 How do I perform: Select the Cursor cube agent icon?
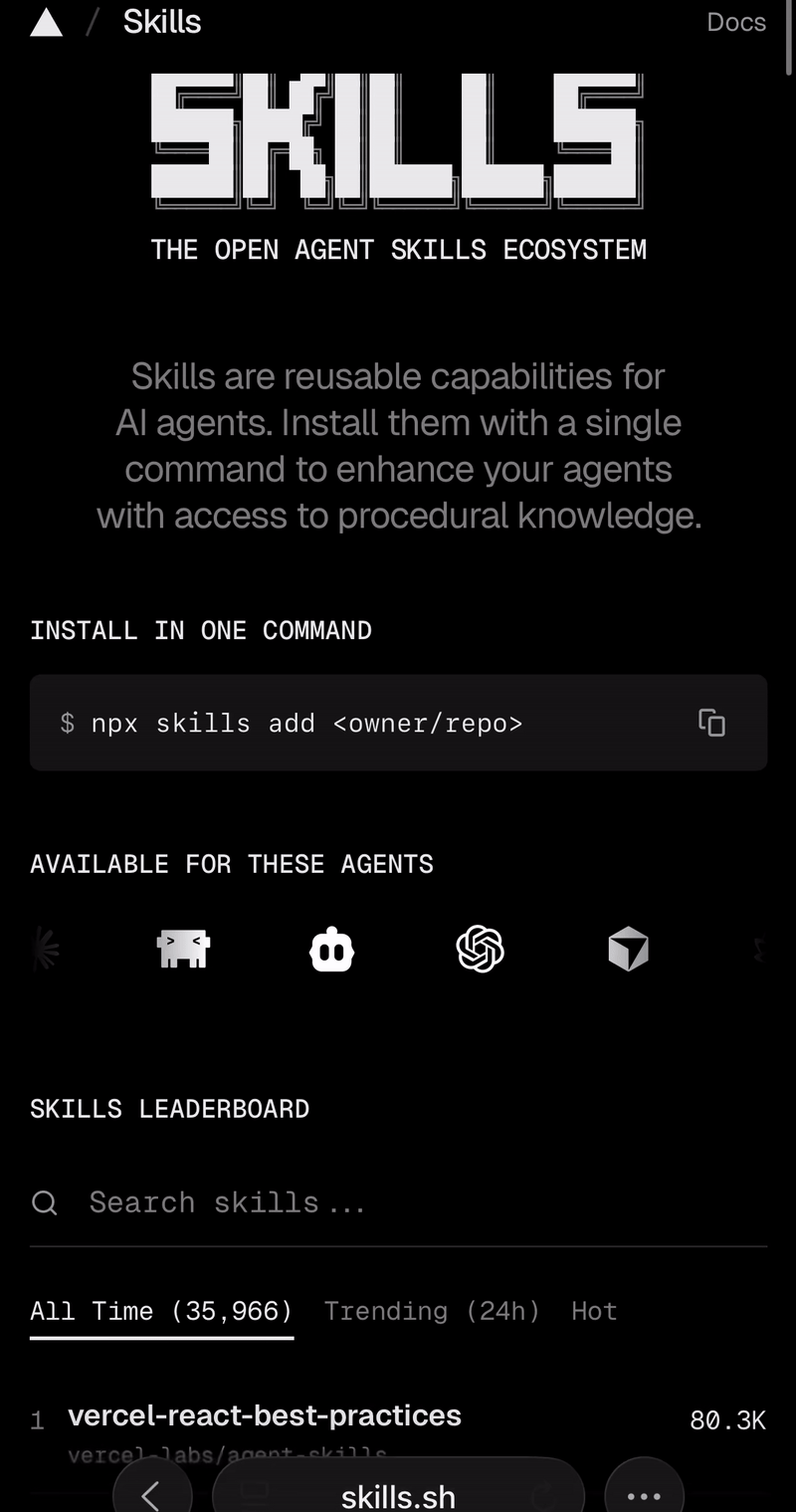pyautogui.click(x=629, y=948)
